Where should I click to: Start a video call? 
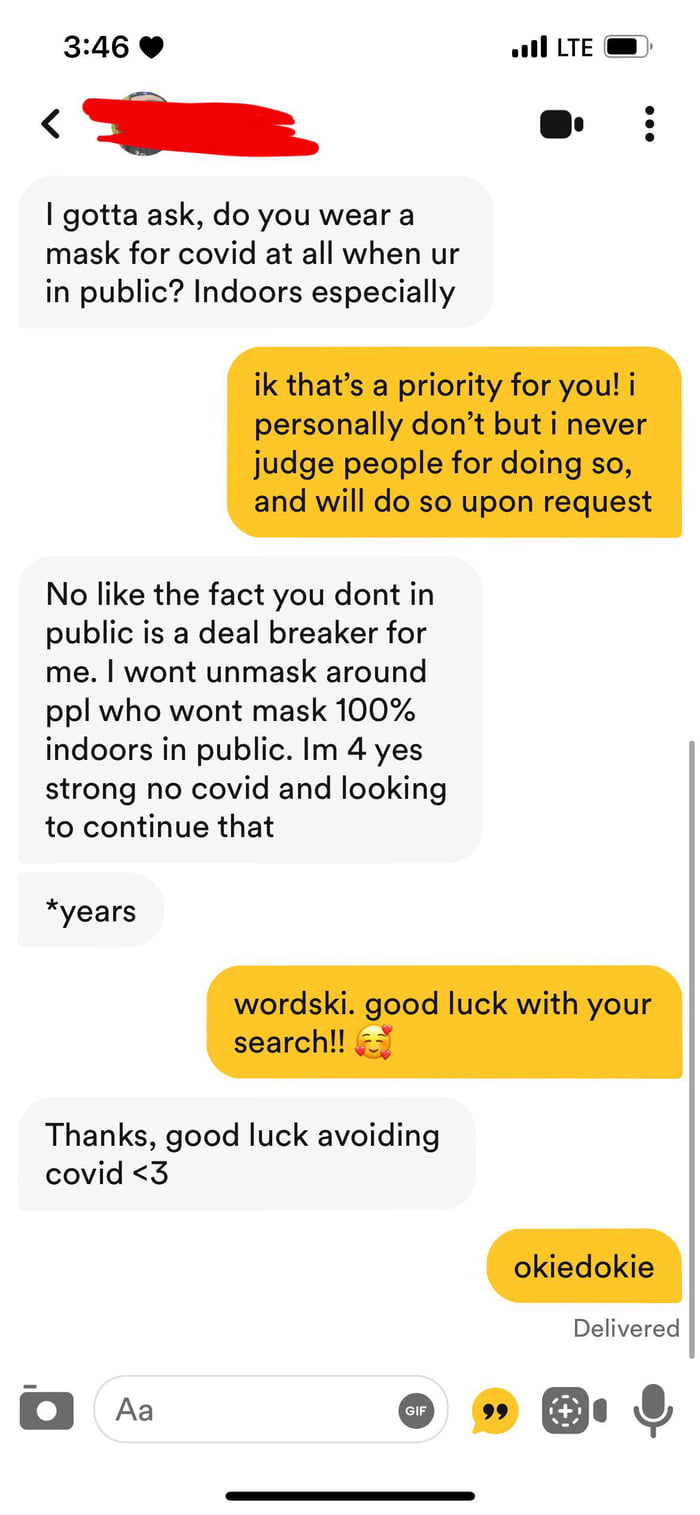click(561, 124)
